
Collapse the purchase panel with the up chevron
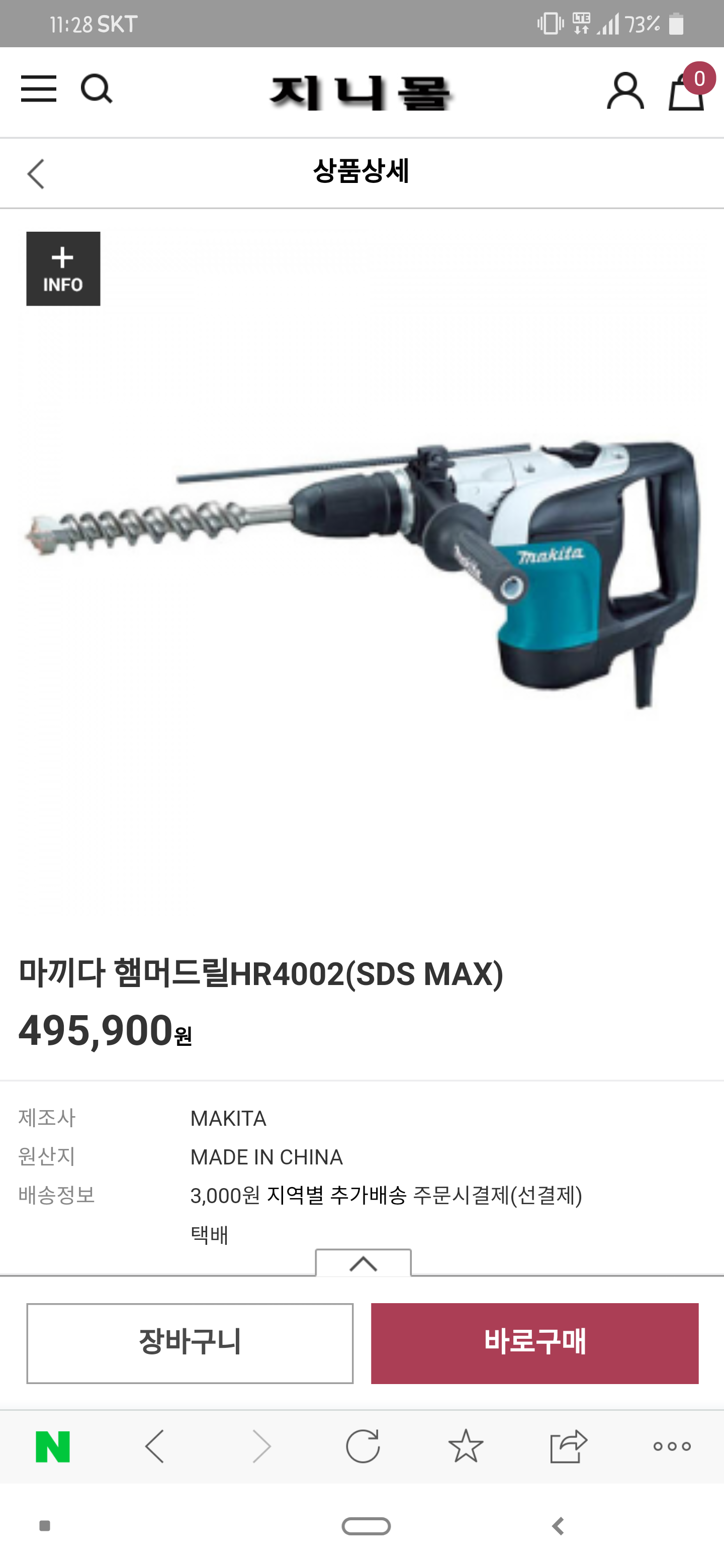click(363, 1263)
